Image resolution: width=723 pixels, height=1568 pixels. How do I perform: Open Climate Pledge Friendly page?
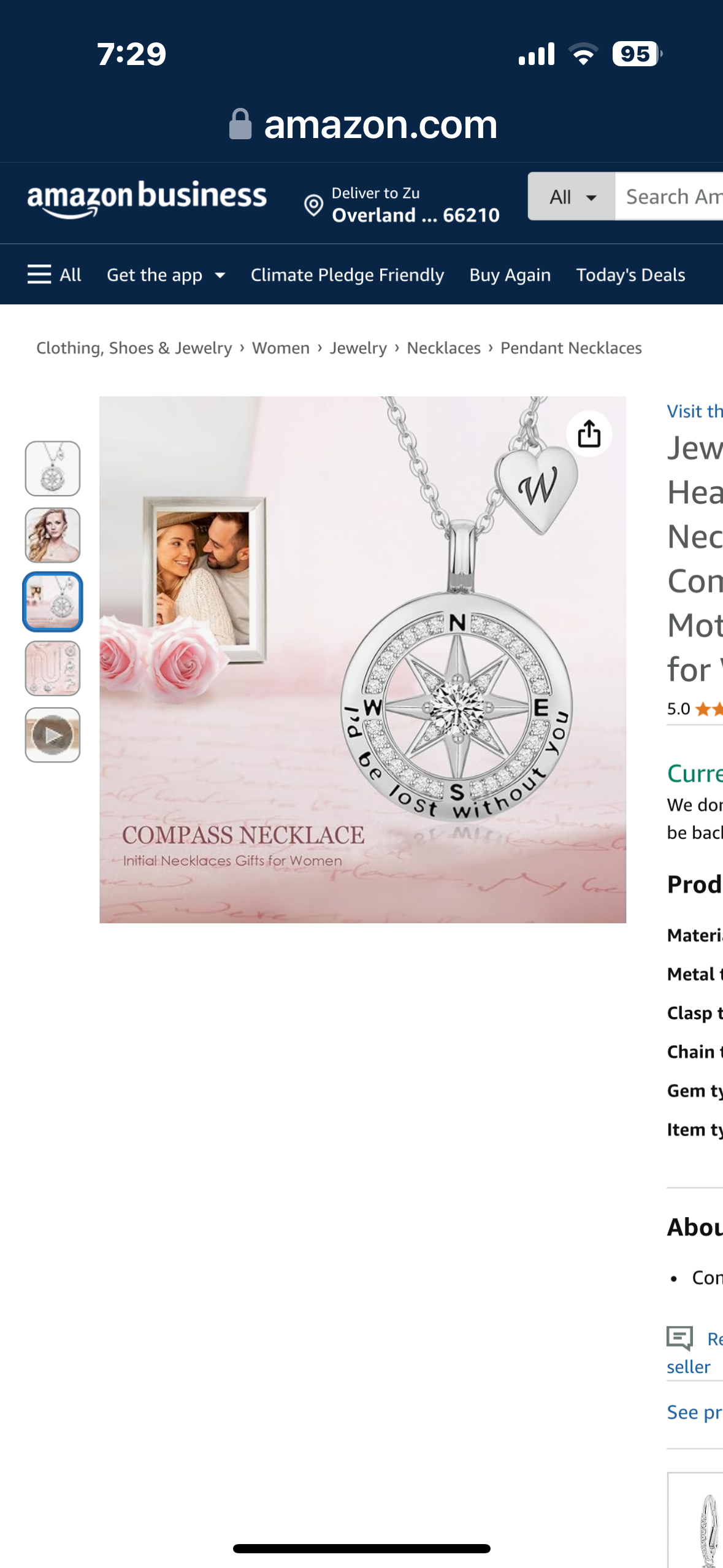tap(347, 275)
